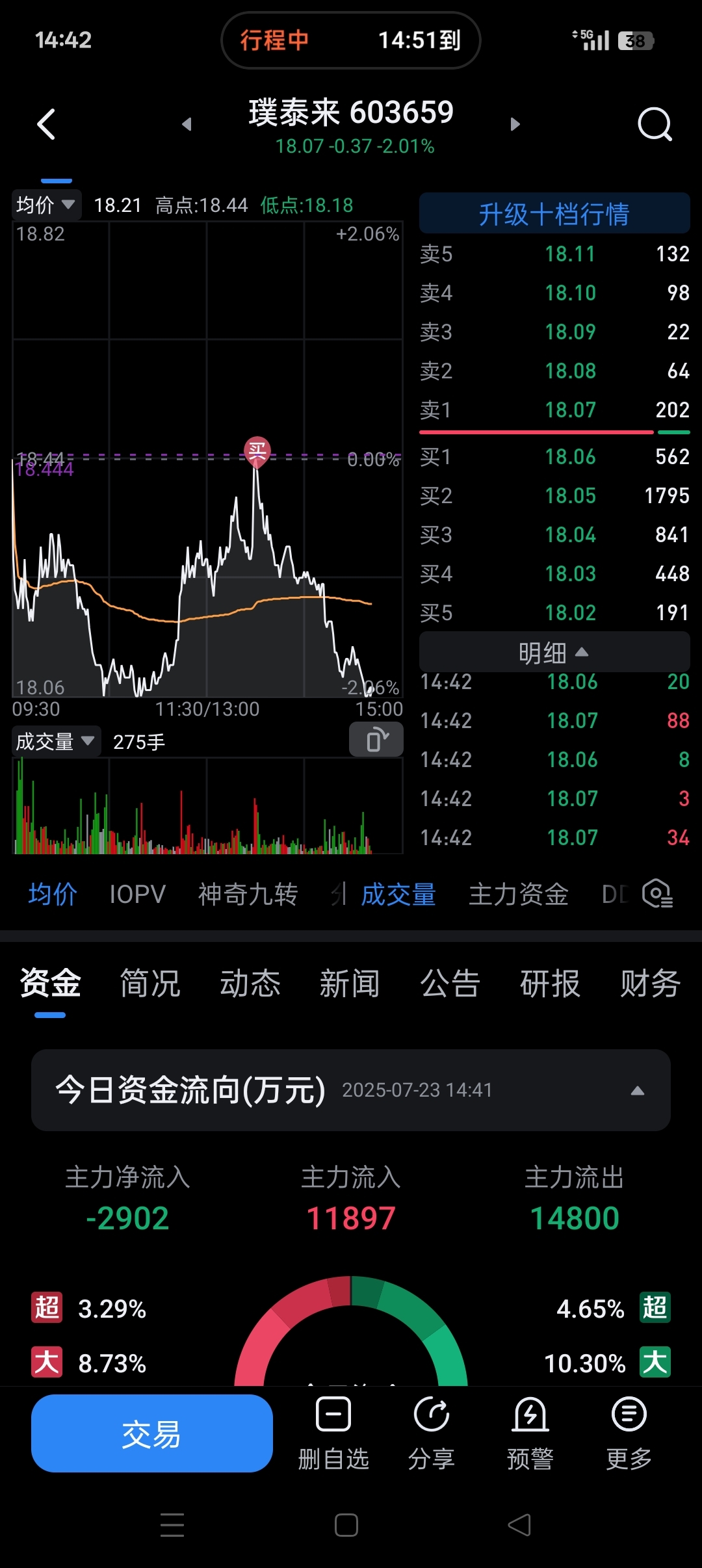Switch to the next stock arrow

pyautogui.click(x=515, y=124)
